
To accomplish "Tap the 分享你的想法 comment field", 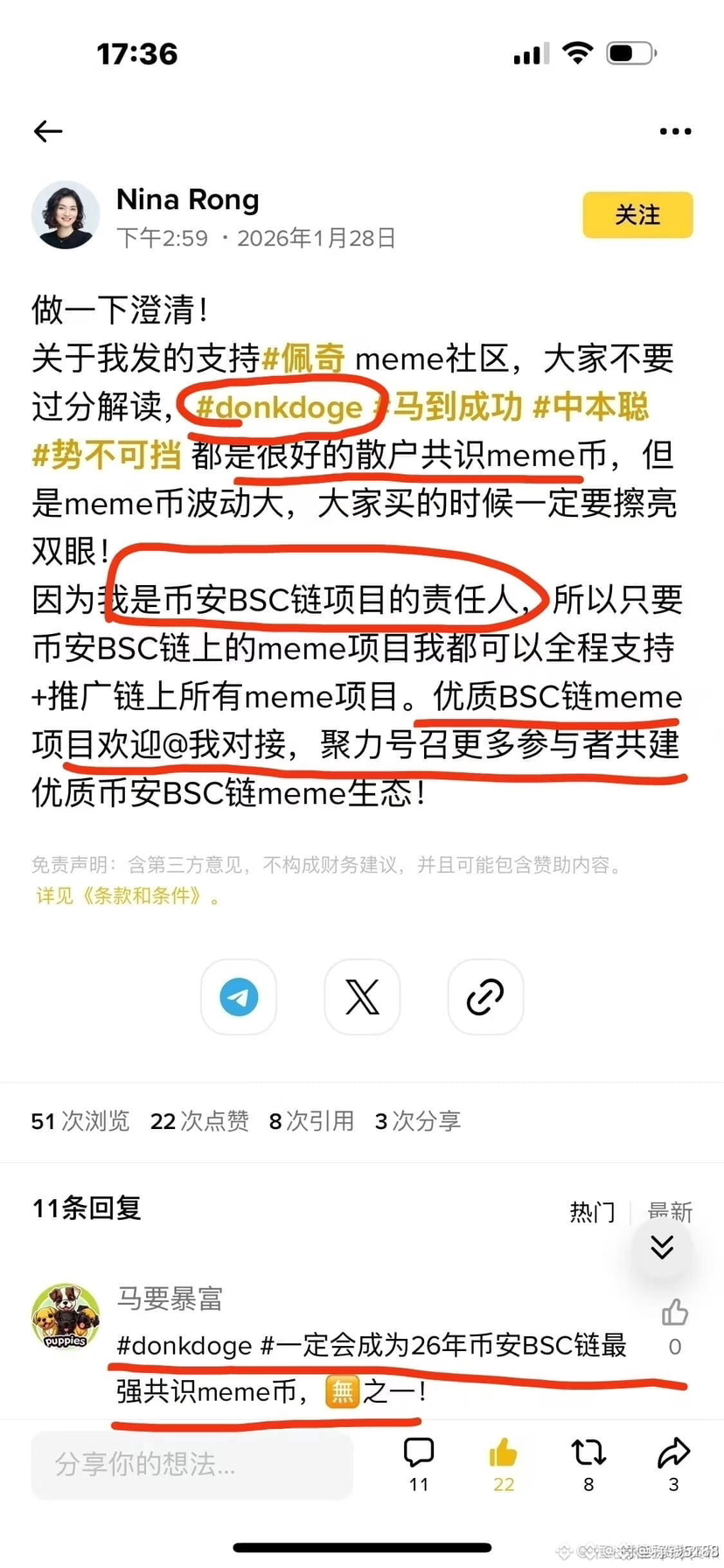I will point(192,1464).
